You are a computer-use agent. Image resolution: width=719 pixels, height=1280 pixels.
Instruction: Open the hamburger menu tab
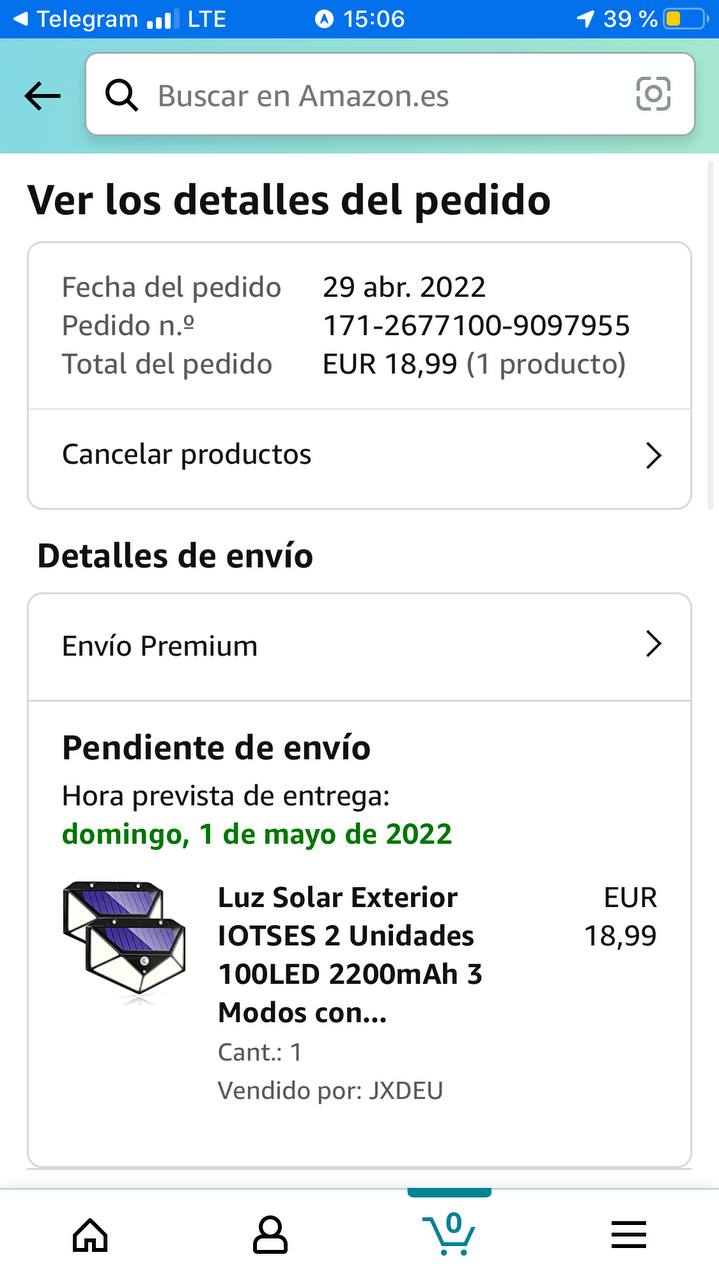pyautogui.click(x=628, y=1236)
